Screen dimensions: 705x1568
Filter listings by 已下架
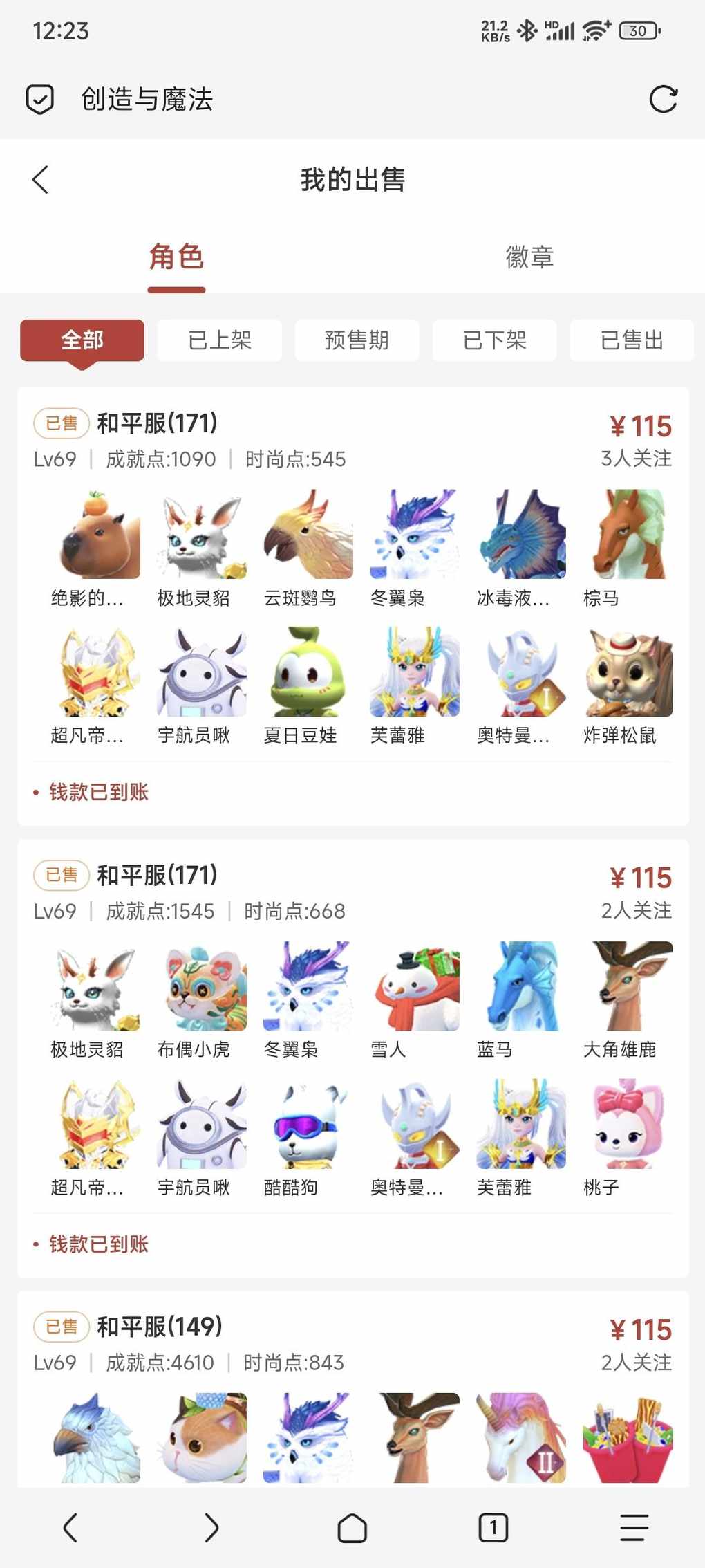pos(494,340)
